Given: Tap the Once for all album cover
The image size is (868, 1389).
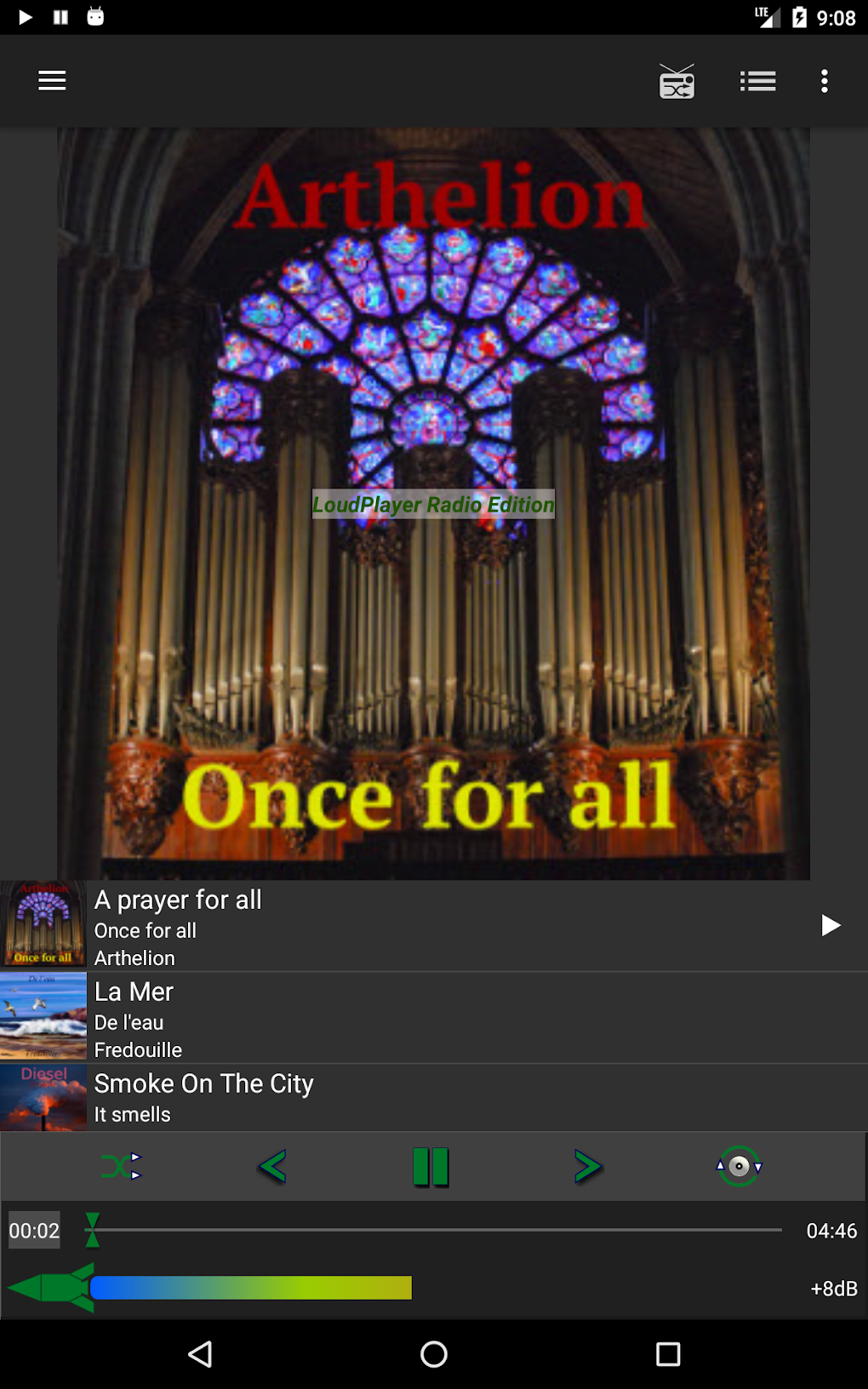Looking at the screenshot, I should click(x=433, y=504).
